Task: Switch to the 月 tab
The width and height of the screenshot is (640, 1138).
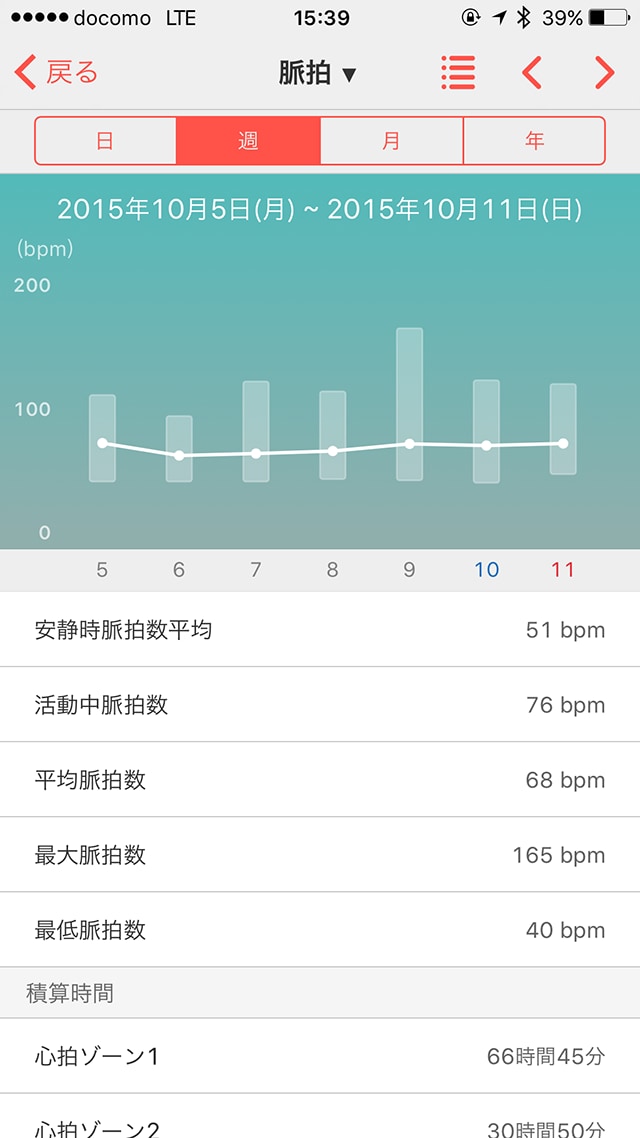Action: tap(391, 141)
